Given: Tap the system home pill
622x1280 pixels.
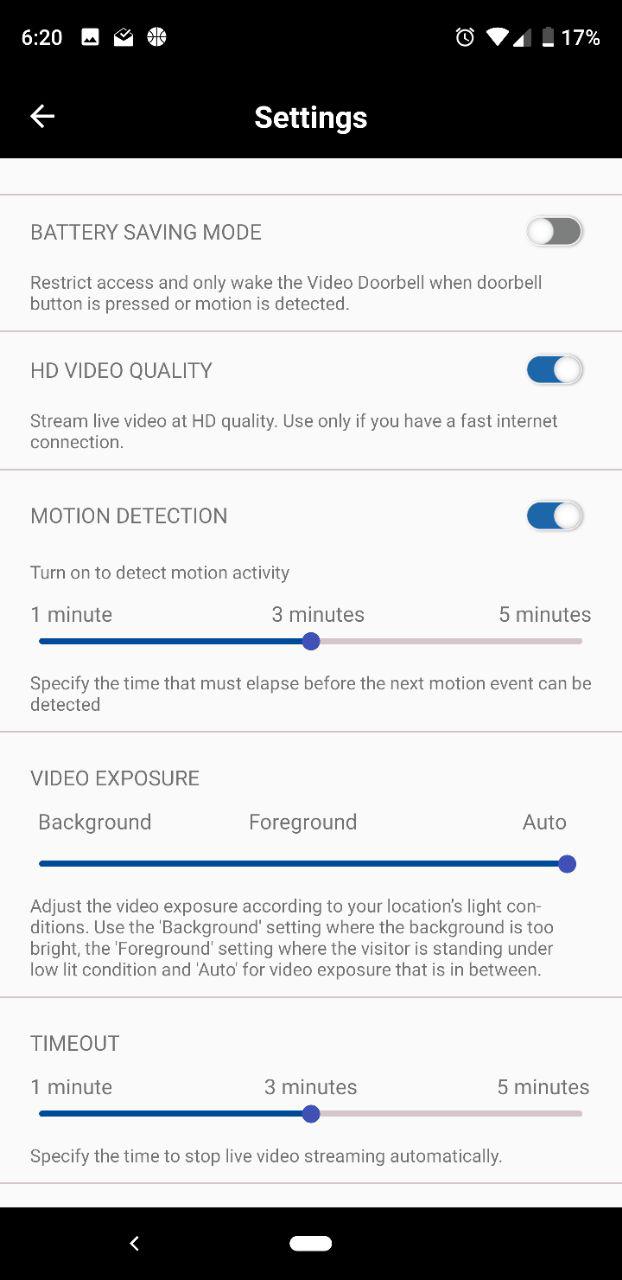Looking at the screenshot, I should [311, 1243].
